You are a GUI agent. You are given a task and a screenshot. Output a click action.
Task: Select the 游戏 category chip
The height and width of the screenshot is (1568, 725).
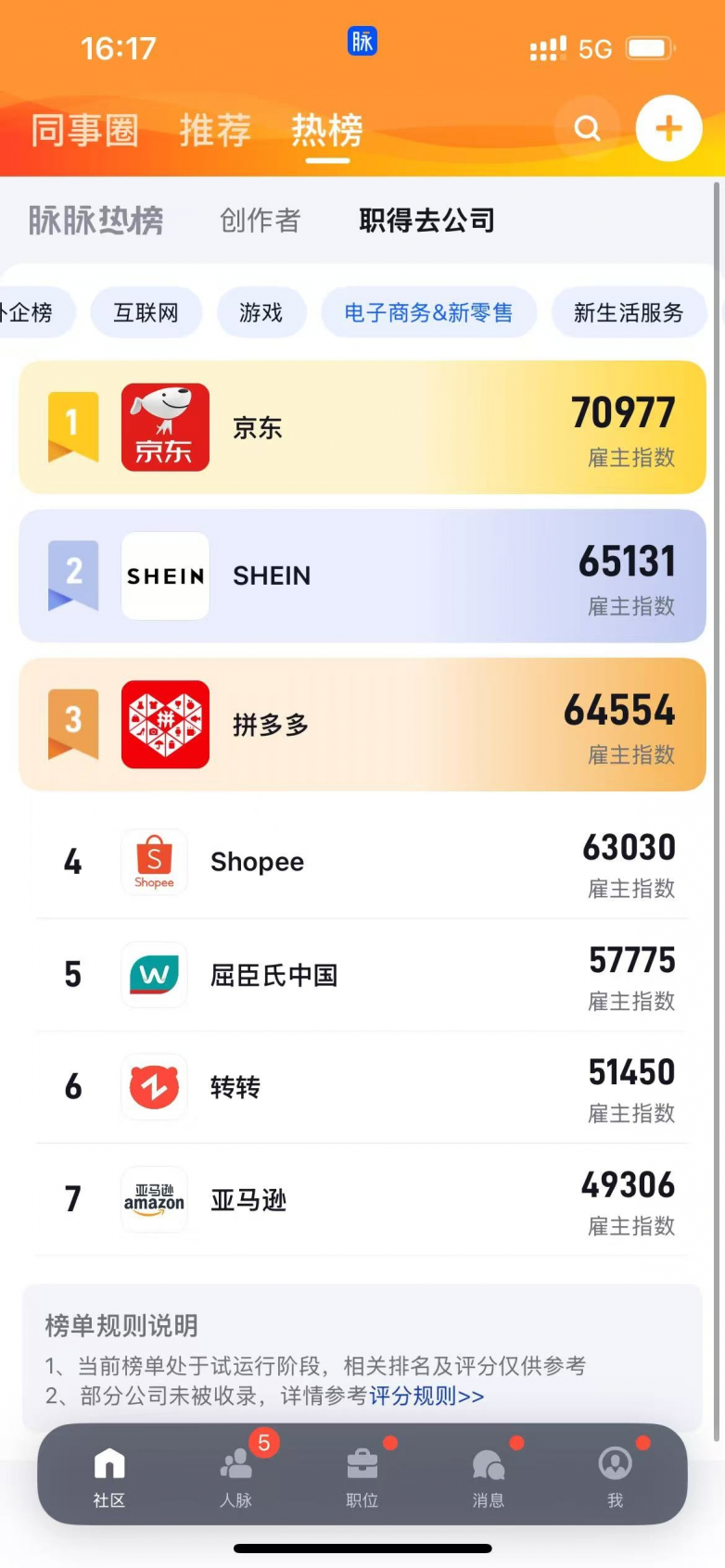tap(261, 313)
